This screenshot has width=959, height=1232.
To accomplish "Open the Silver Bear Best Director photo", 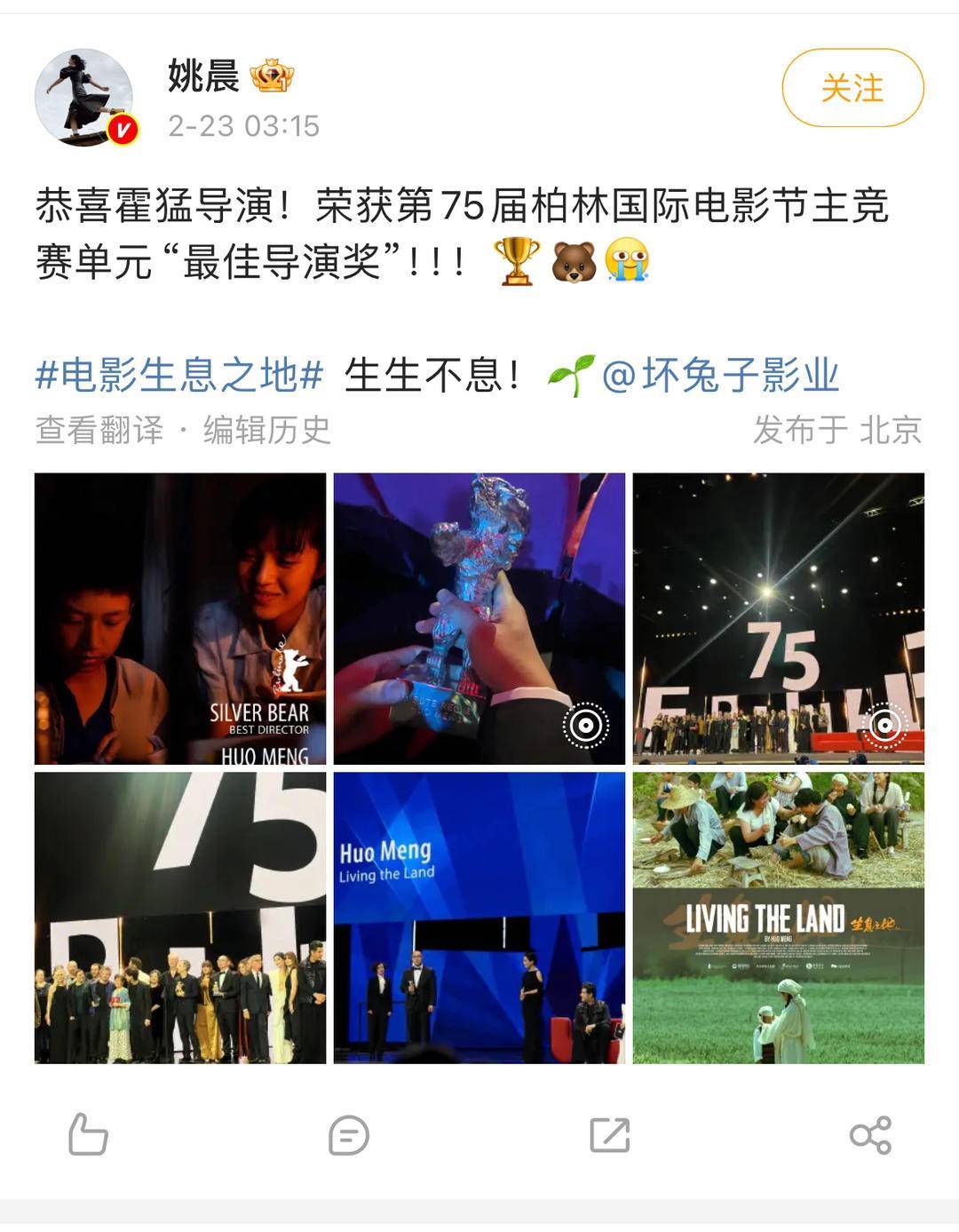I will click(x=180, y=618).
